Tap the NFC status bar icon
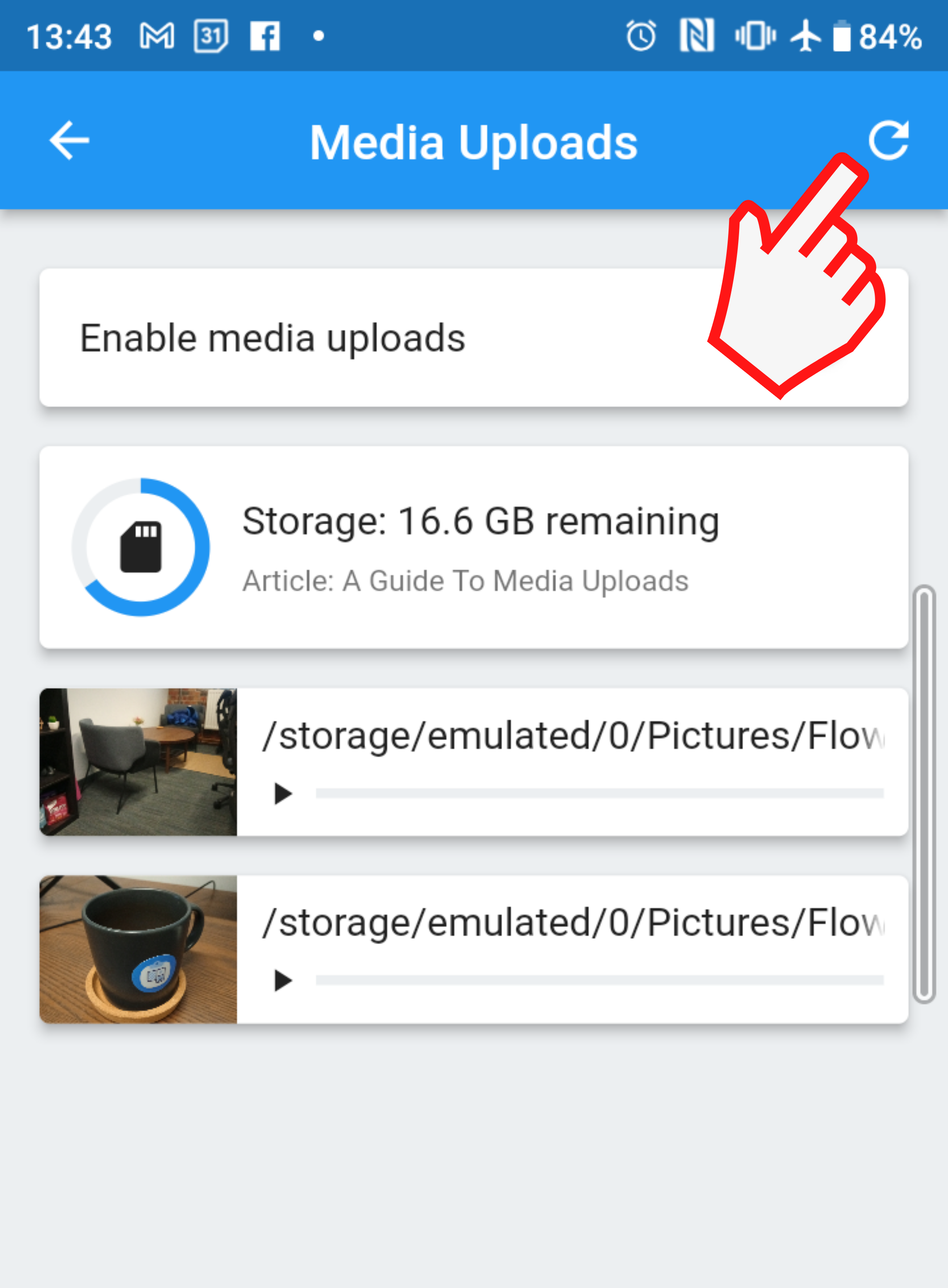Viewport: 948px width, 1288px height. coord(696,36)
